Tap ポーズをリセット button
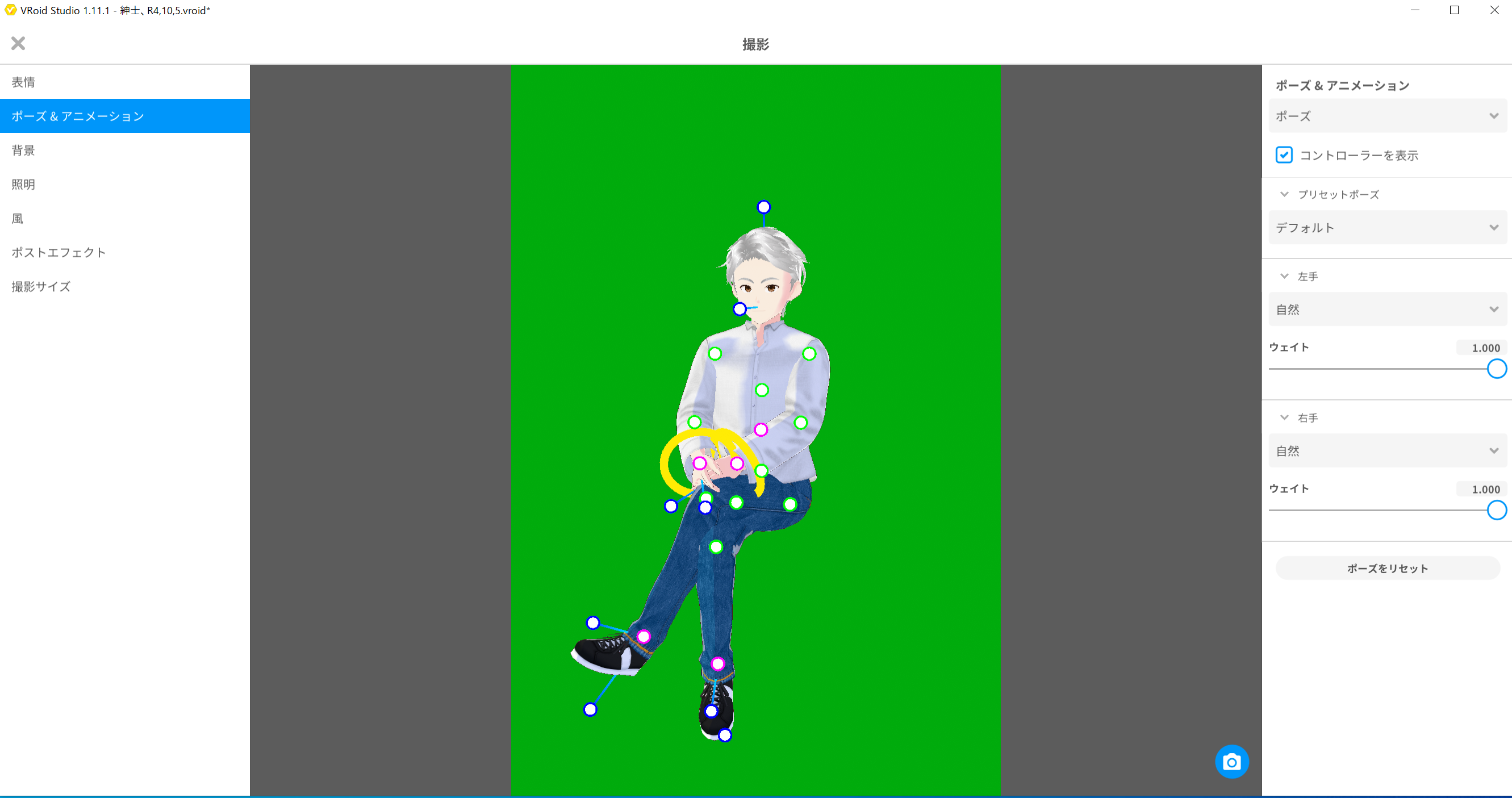Screen dimensions: 1512x798 pyautogui.click(x=1387, y=568)
